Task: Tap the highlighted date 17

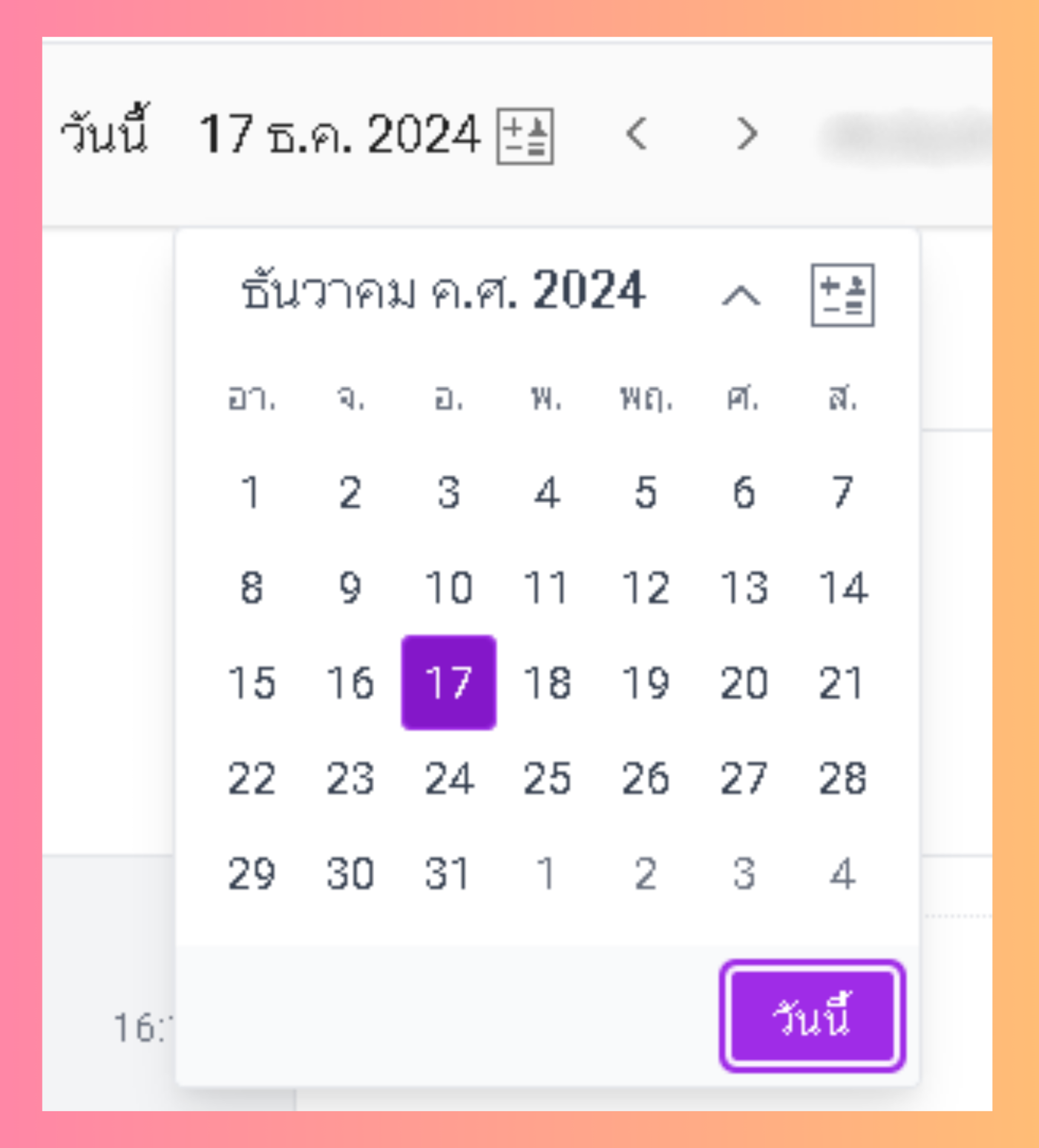Action: (448, 683)
